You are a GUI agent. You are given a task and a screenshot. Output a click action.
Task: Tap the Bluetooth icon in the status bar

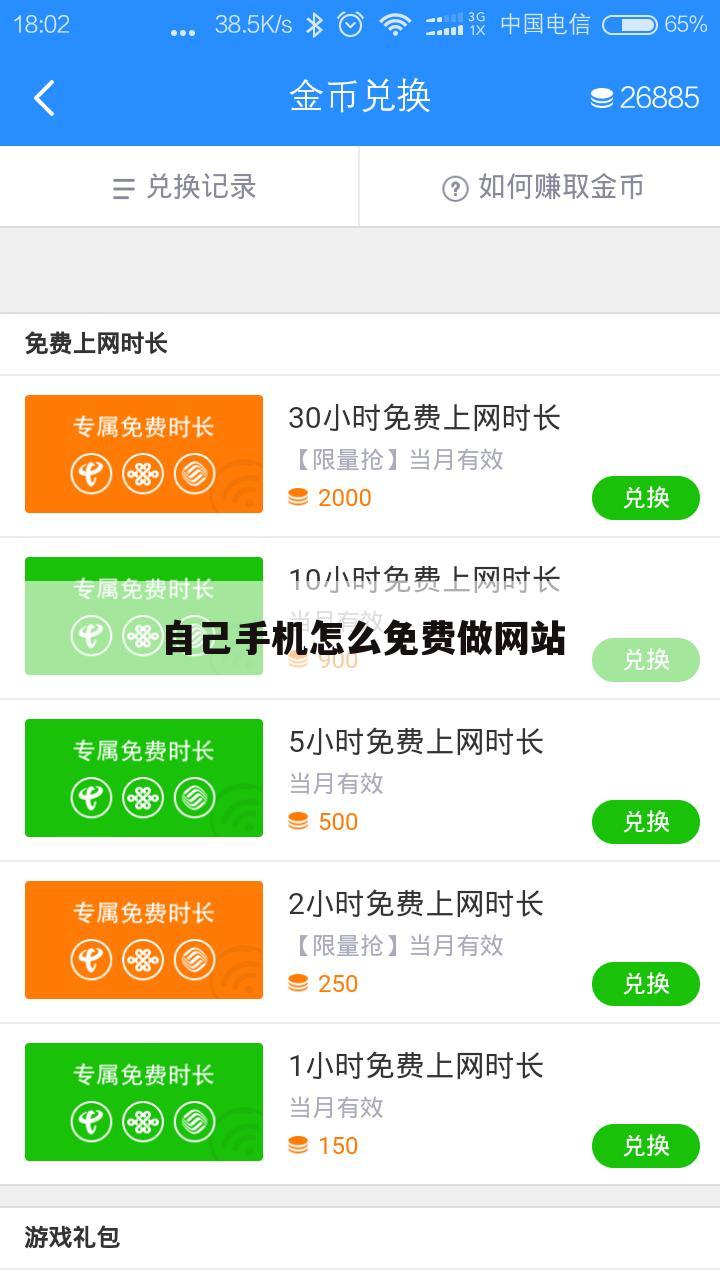(x=313, y=23)
